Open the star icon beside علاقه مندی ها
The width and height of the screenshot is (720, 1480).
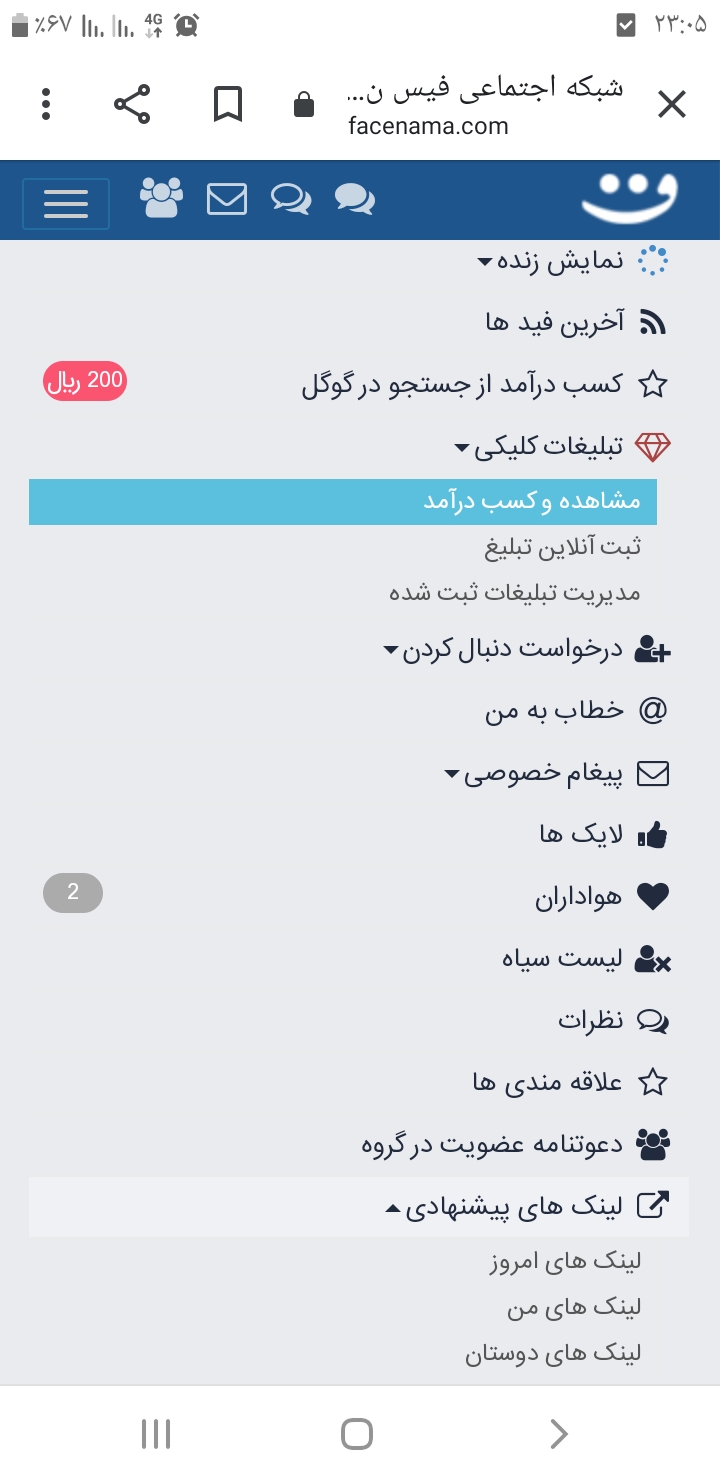coord(655,1081)
